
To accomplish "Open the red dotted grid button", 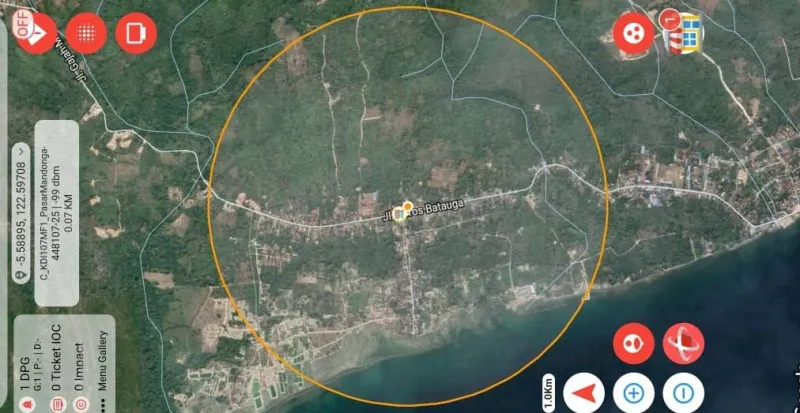I will pyautogui.click(x=86, y=33).
